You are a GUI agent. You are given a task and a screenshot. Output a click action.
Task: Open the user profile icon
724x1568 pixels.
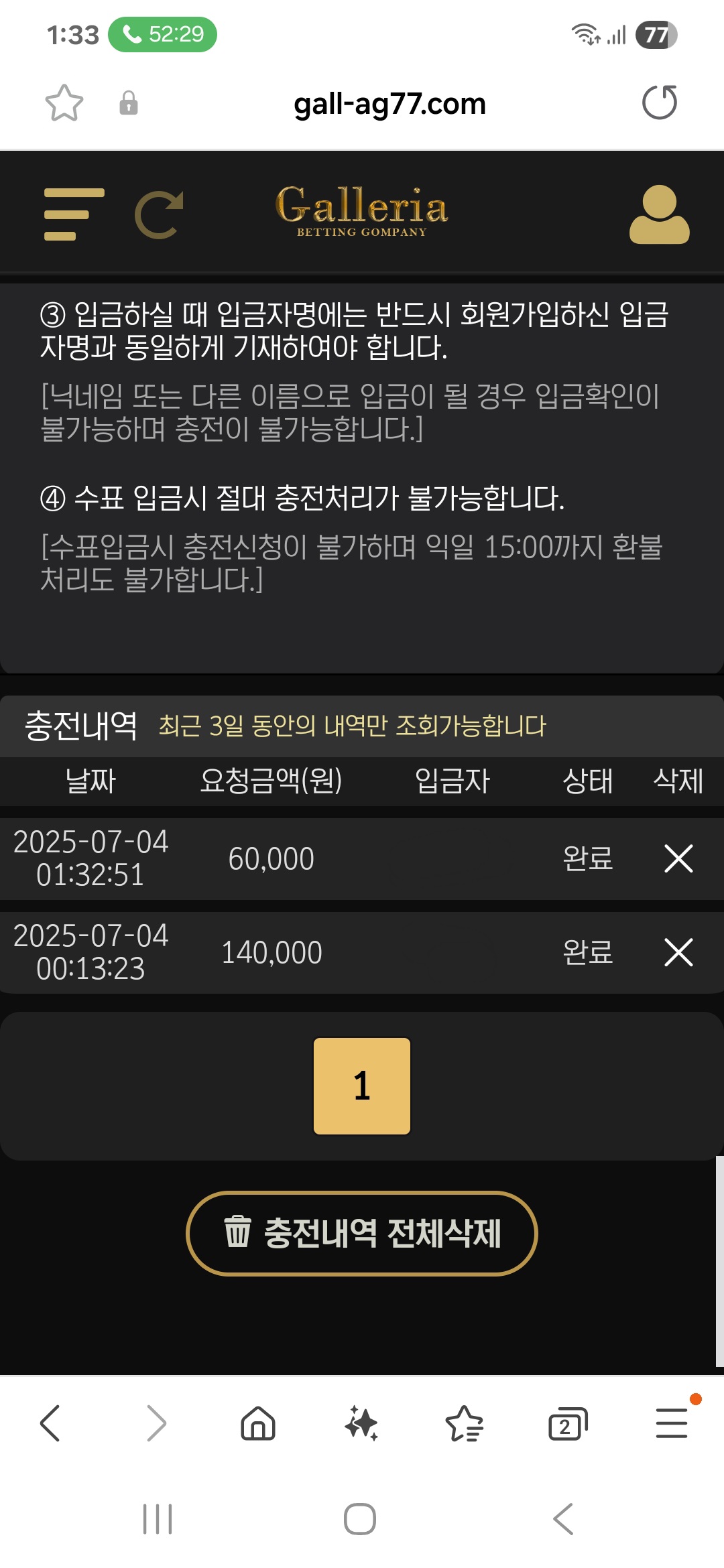pyautogui.click(x=659, y=214)
